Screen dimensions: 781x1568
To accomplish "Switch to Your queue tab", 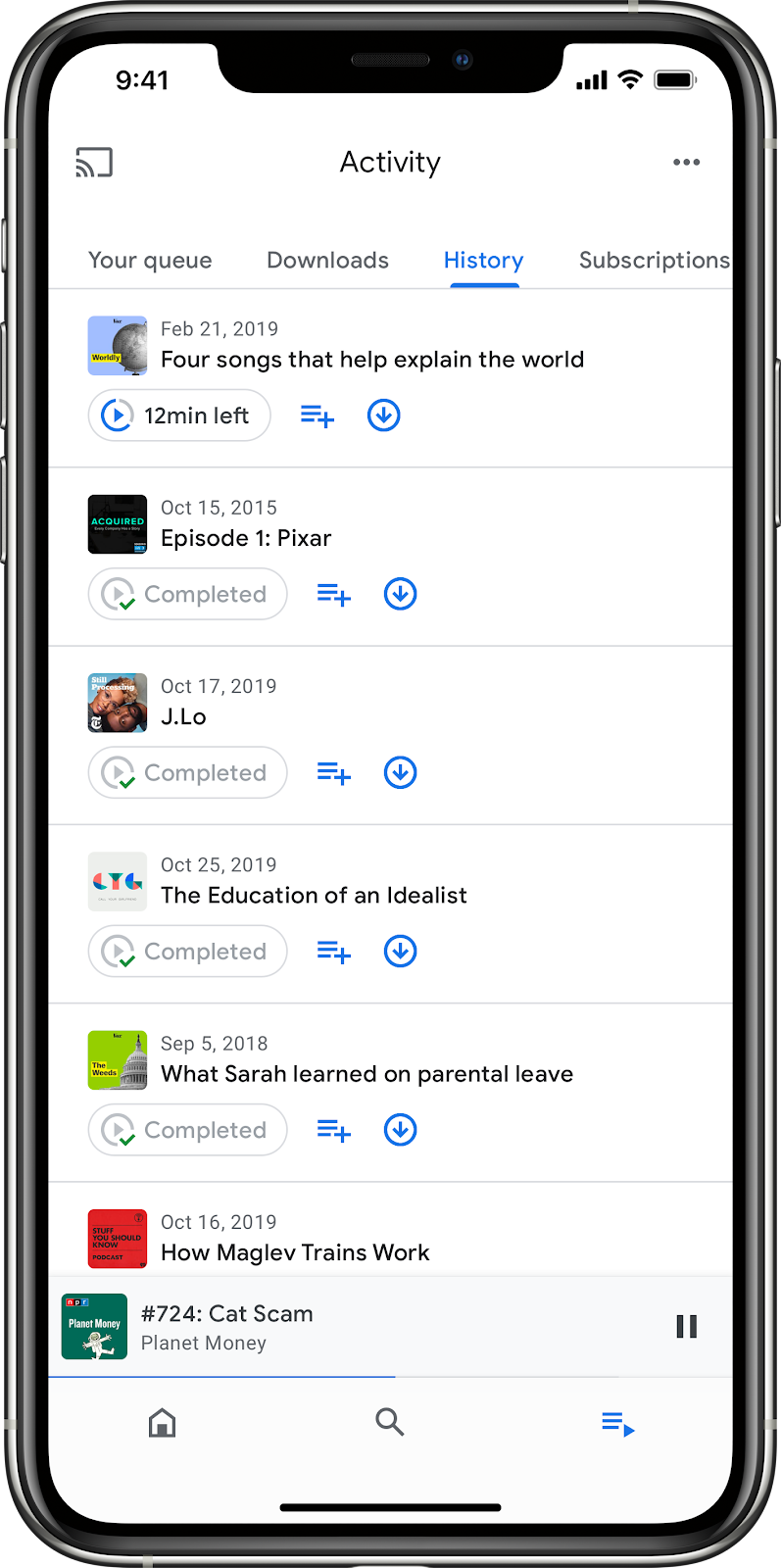I will tap(150, 261).
